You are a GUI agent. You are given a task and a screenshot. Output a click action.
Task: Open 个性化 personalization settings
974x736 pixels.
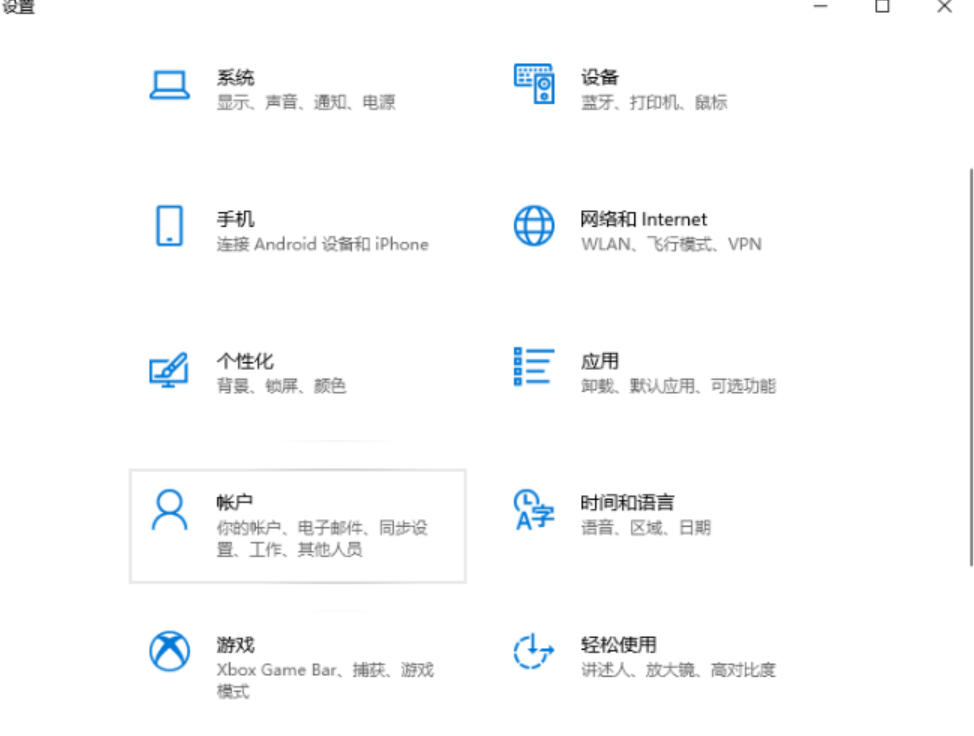pyautogui.click(x=245, y=362)
